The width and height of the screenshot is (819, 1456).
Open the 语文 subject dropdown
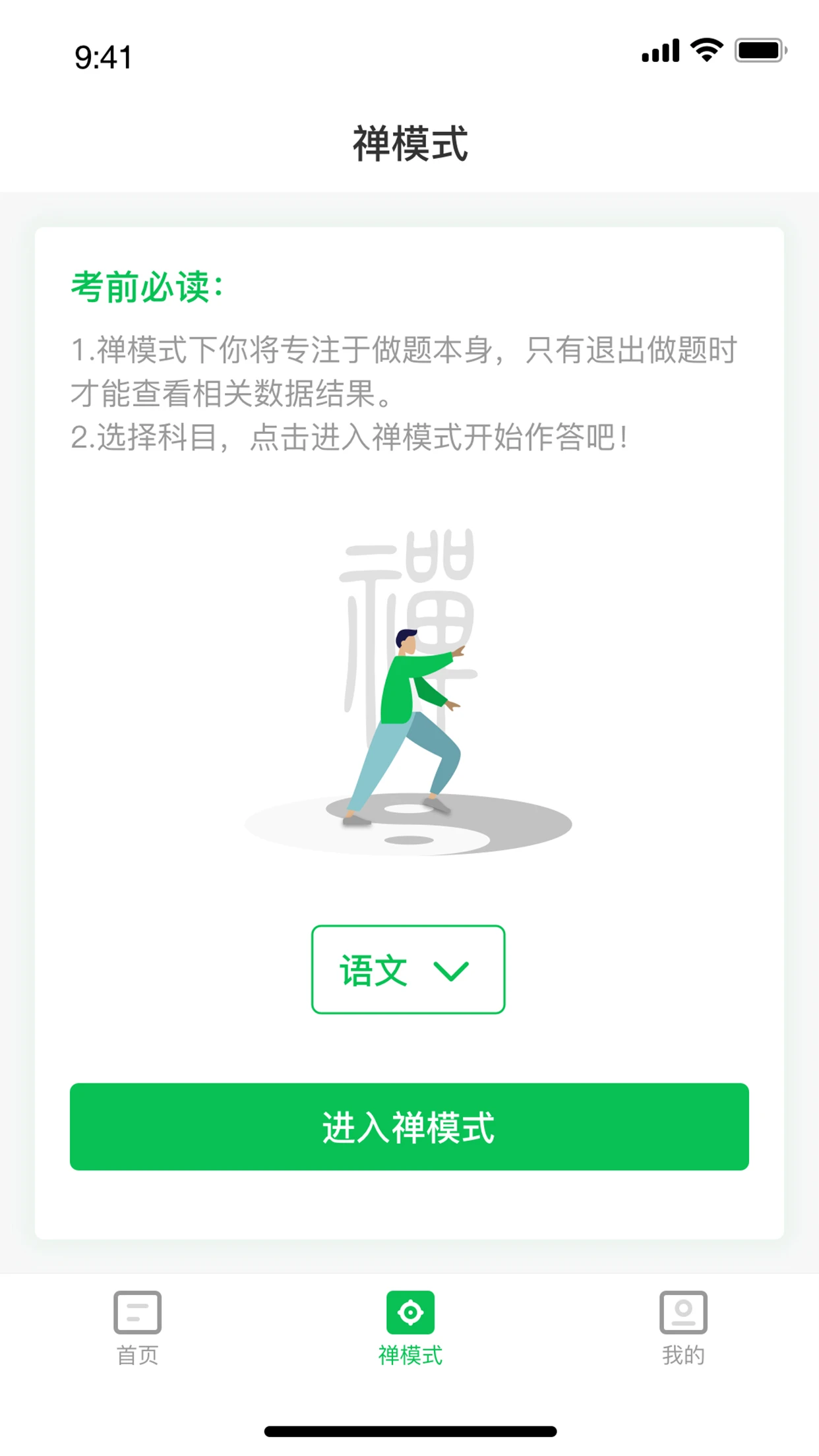tap(408, 969)
